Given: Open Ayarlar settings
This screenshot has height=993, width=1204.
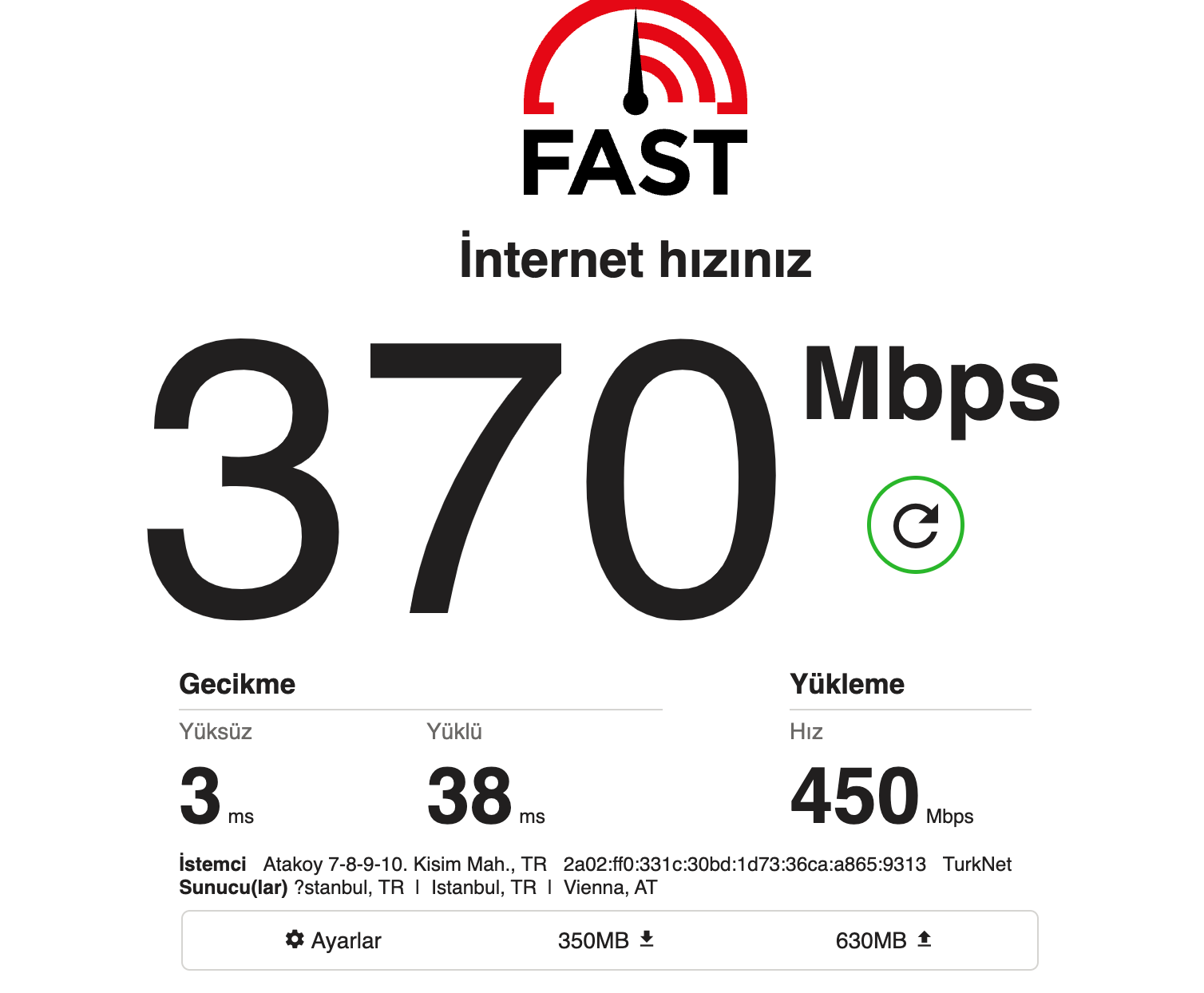Looking at the screenshot, I should 334,940.
